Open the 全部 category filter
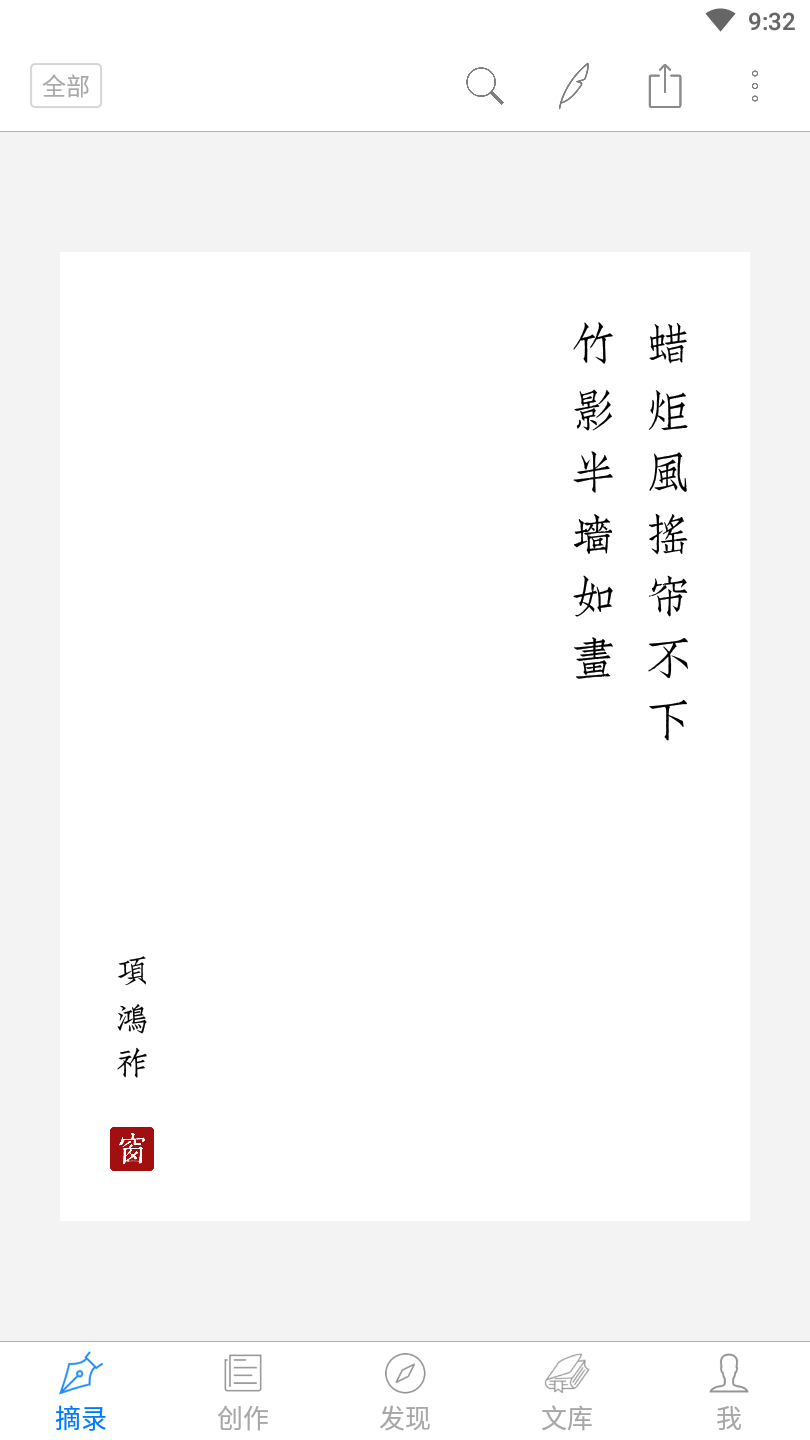 point(66,86)
